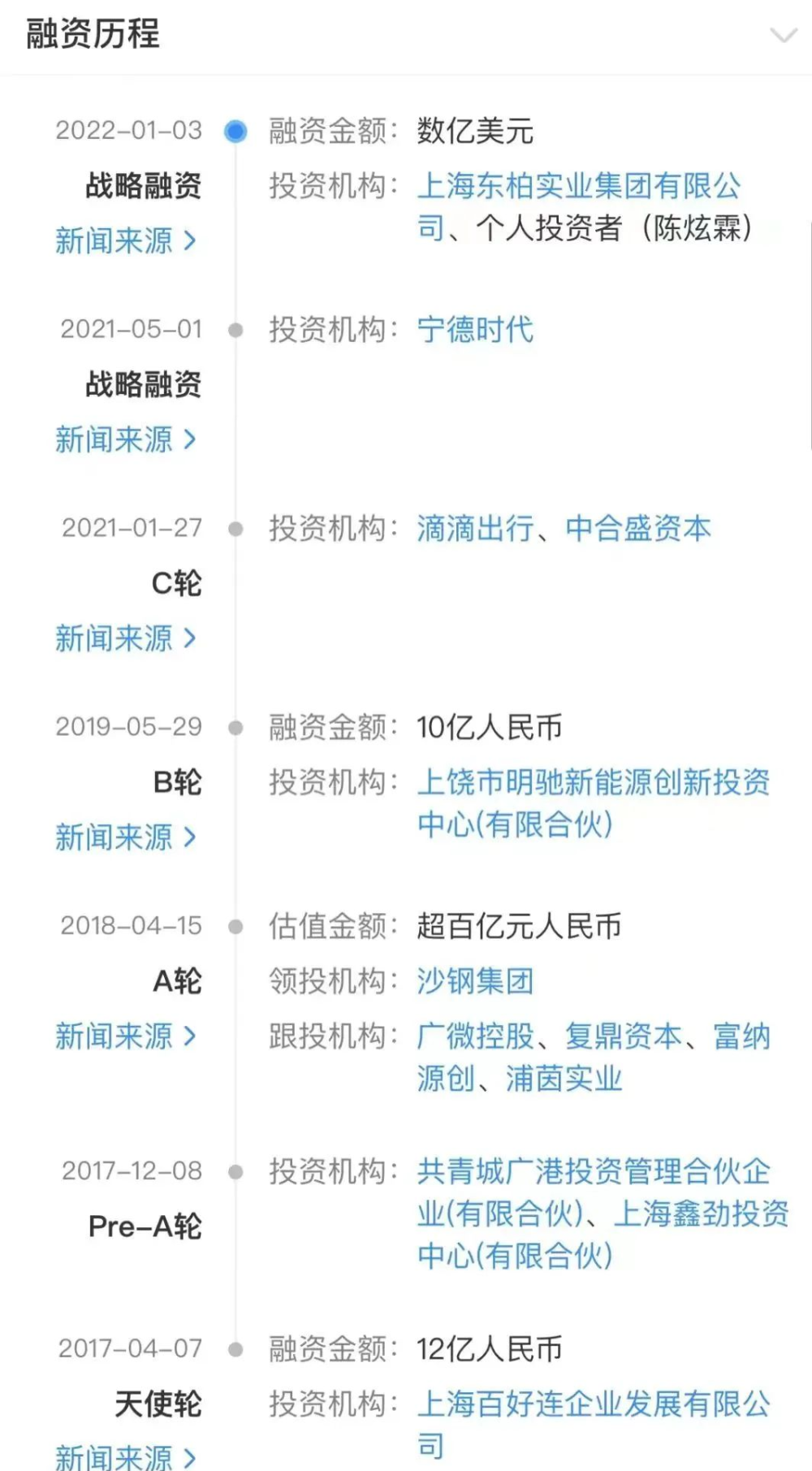The image size is (812, 1471).
Task: Open investor 上海百好连企业发展有限公司
Action: (593, 1404)
